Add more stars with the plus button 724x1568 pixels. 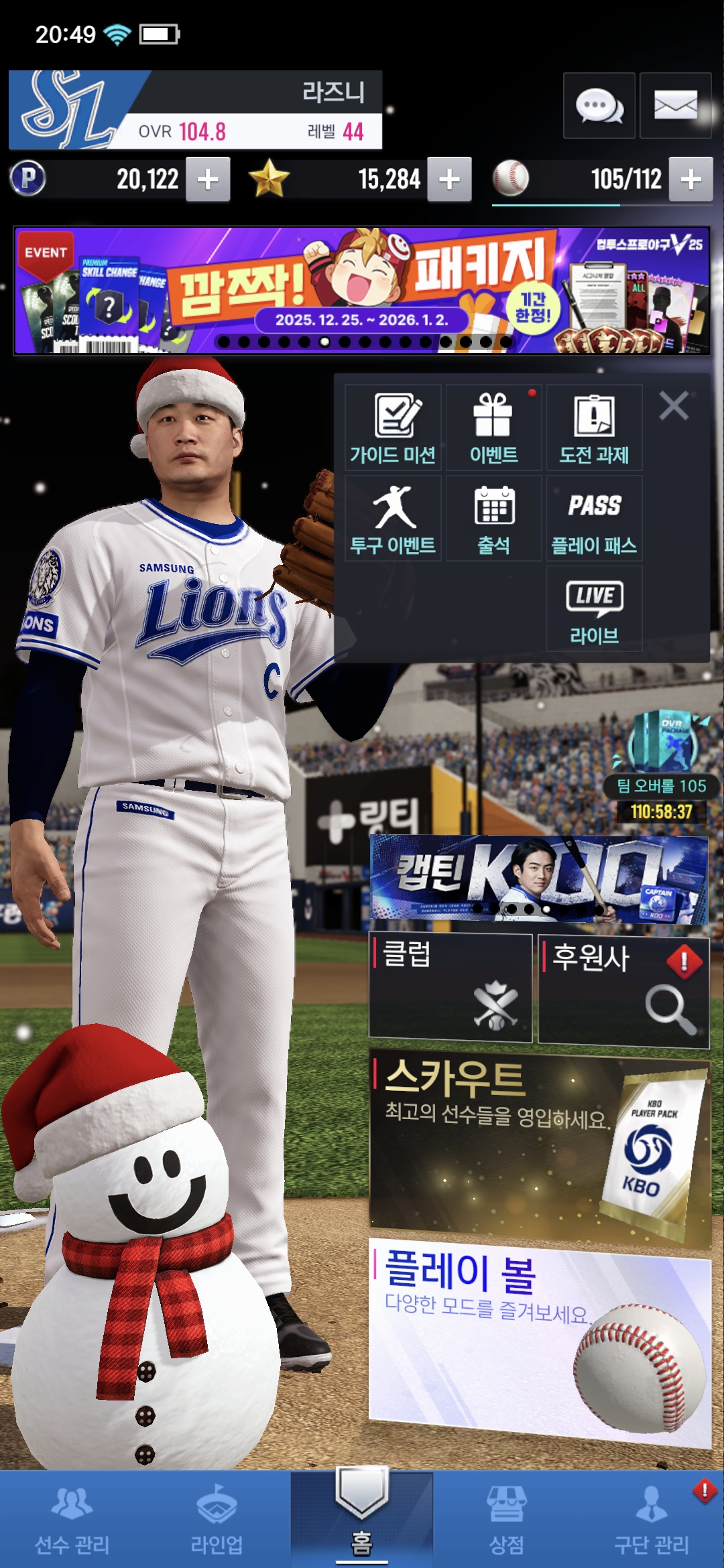(x=449, y=180)
